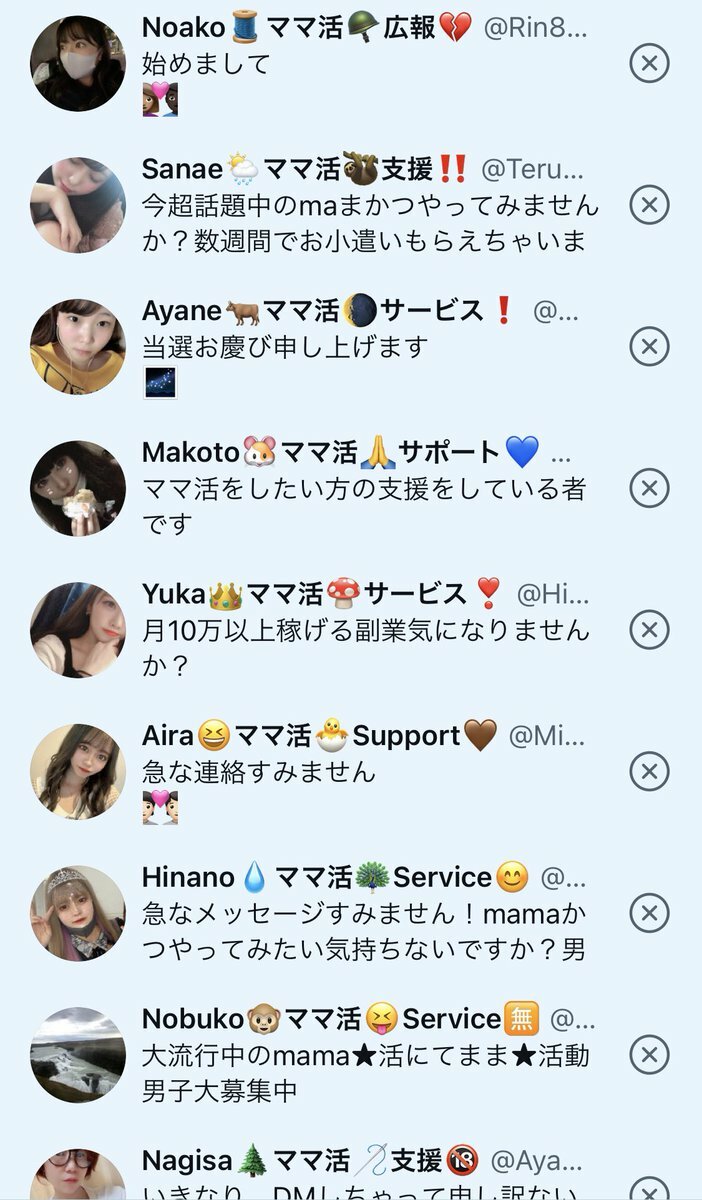
Task: Delete the request from Ayane
Action: pyautogui.click(x=649, y=347)
